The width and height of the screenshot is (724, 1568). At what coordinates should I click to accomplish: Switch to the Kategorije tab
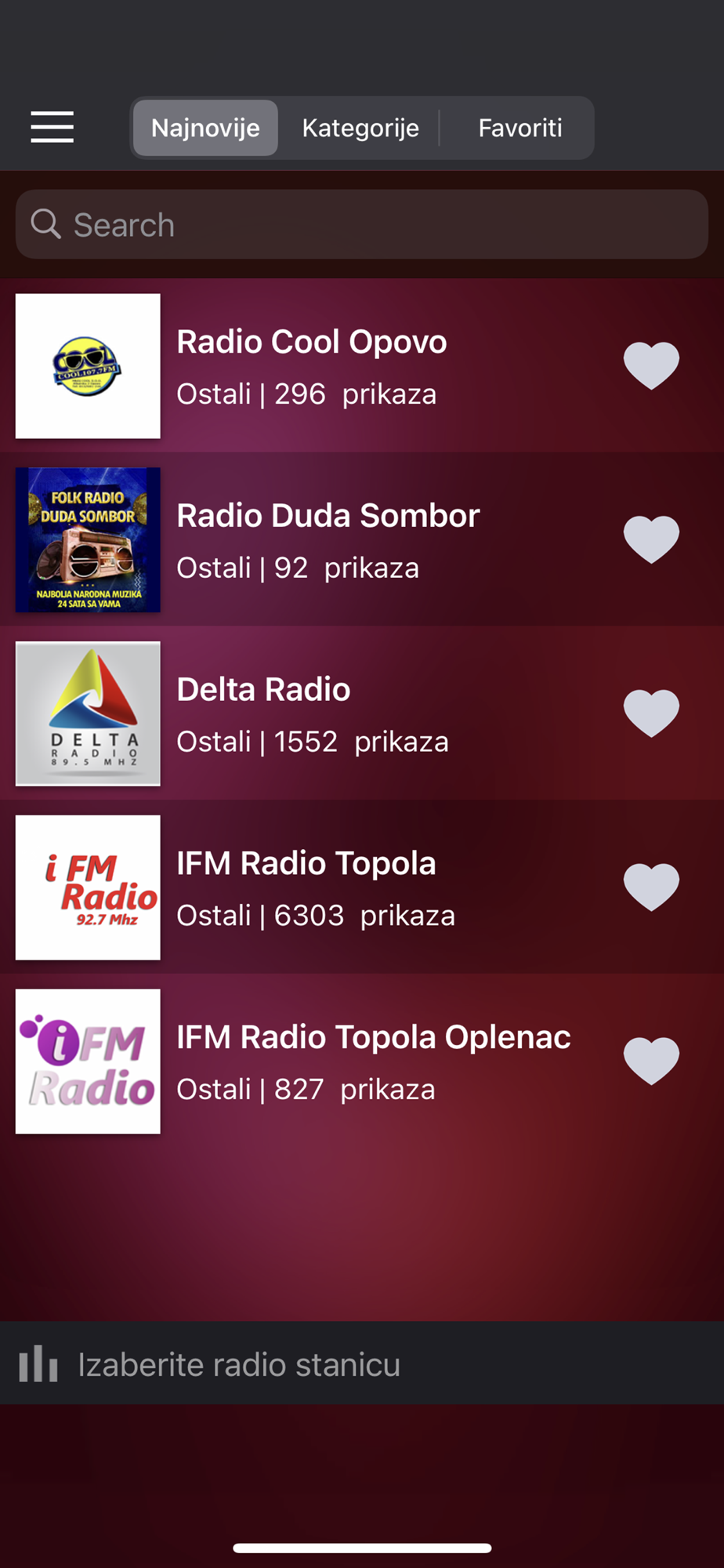click(x=360, y=128)
